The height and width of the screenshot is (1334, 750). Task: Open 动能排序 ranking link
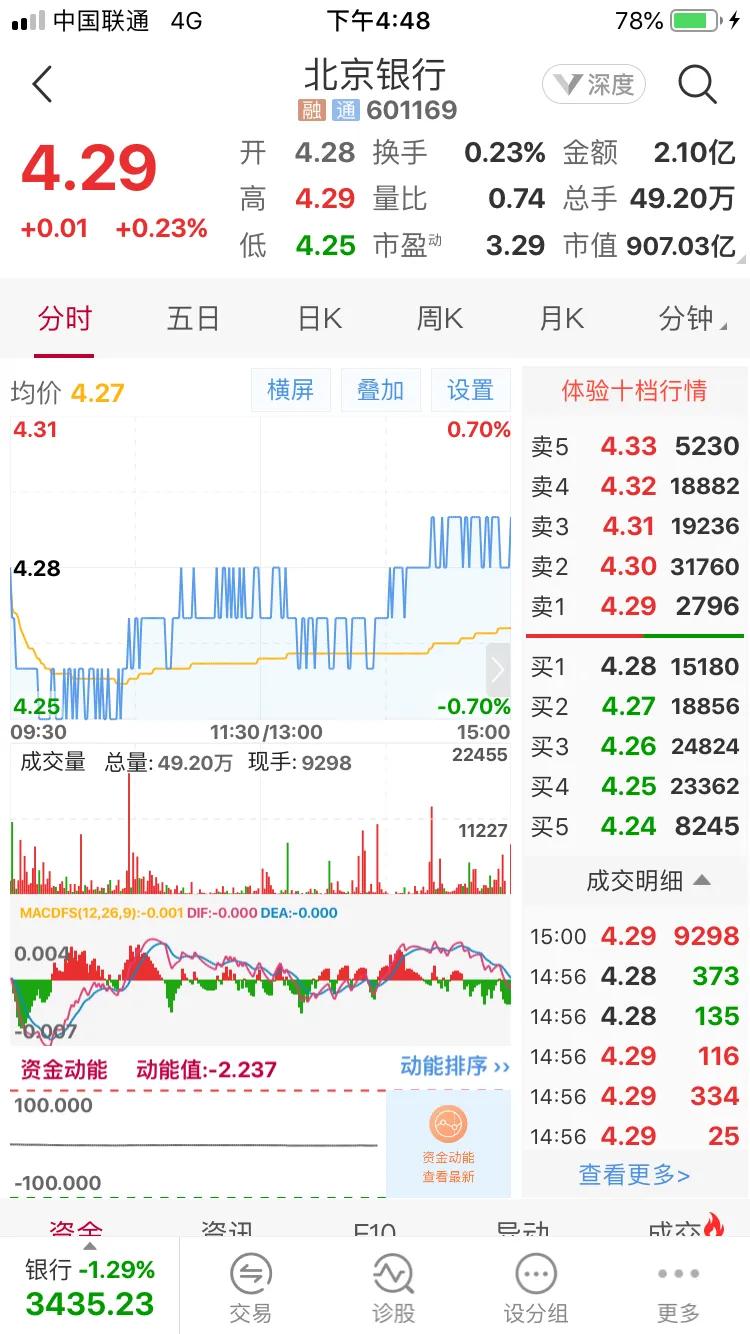tap(455, 1066)
